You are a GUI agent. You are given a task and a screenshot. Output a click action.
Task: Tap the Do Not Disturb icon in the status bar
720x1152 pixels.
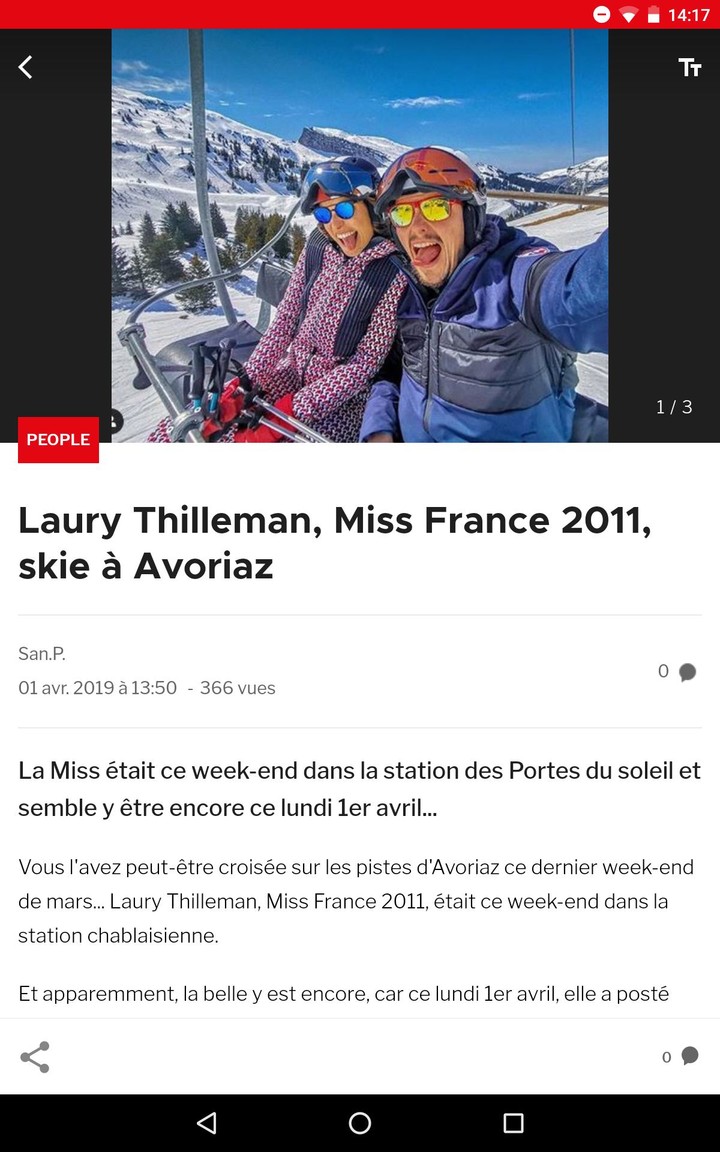[600, 15]
